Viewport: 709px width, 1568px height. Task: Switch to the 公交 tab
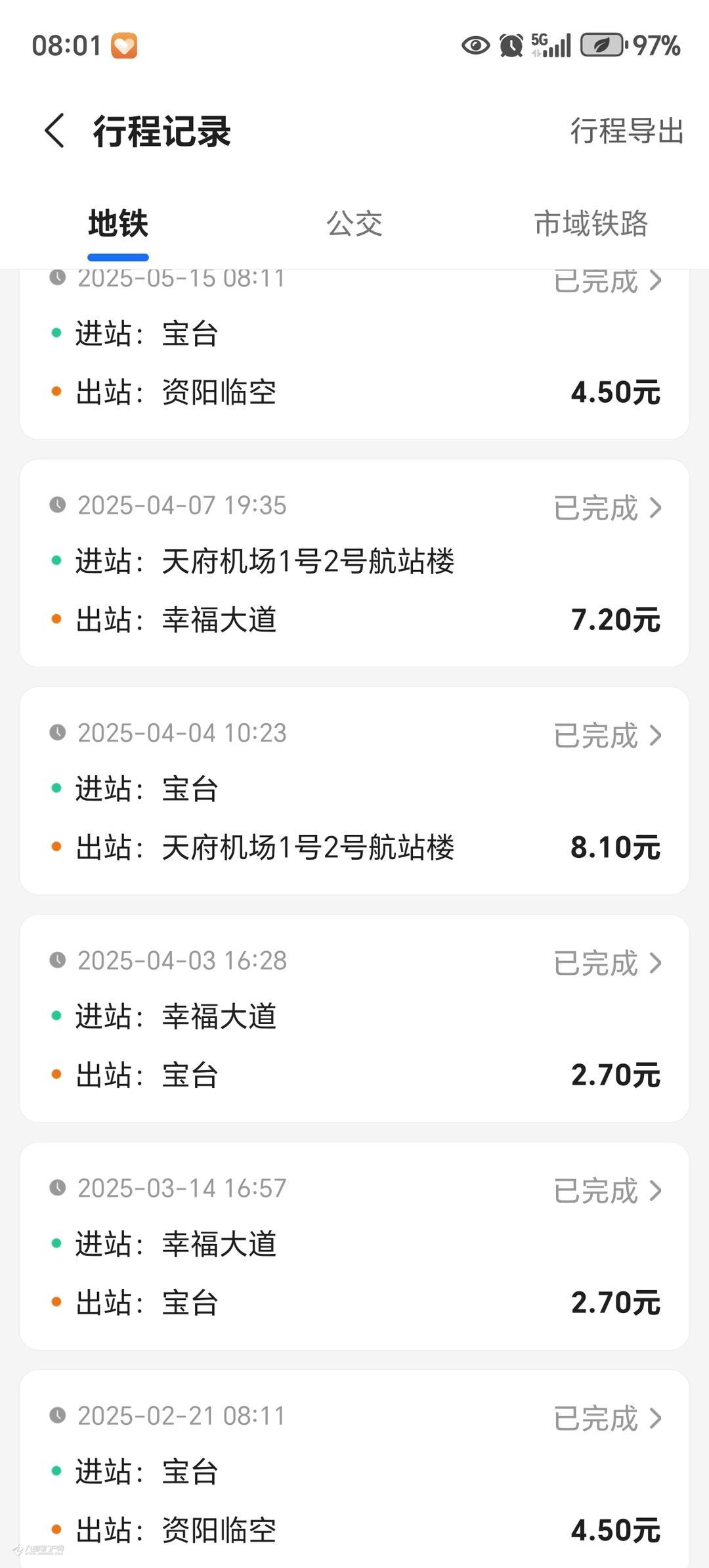(354, 224)
